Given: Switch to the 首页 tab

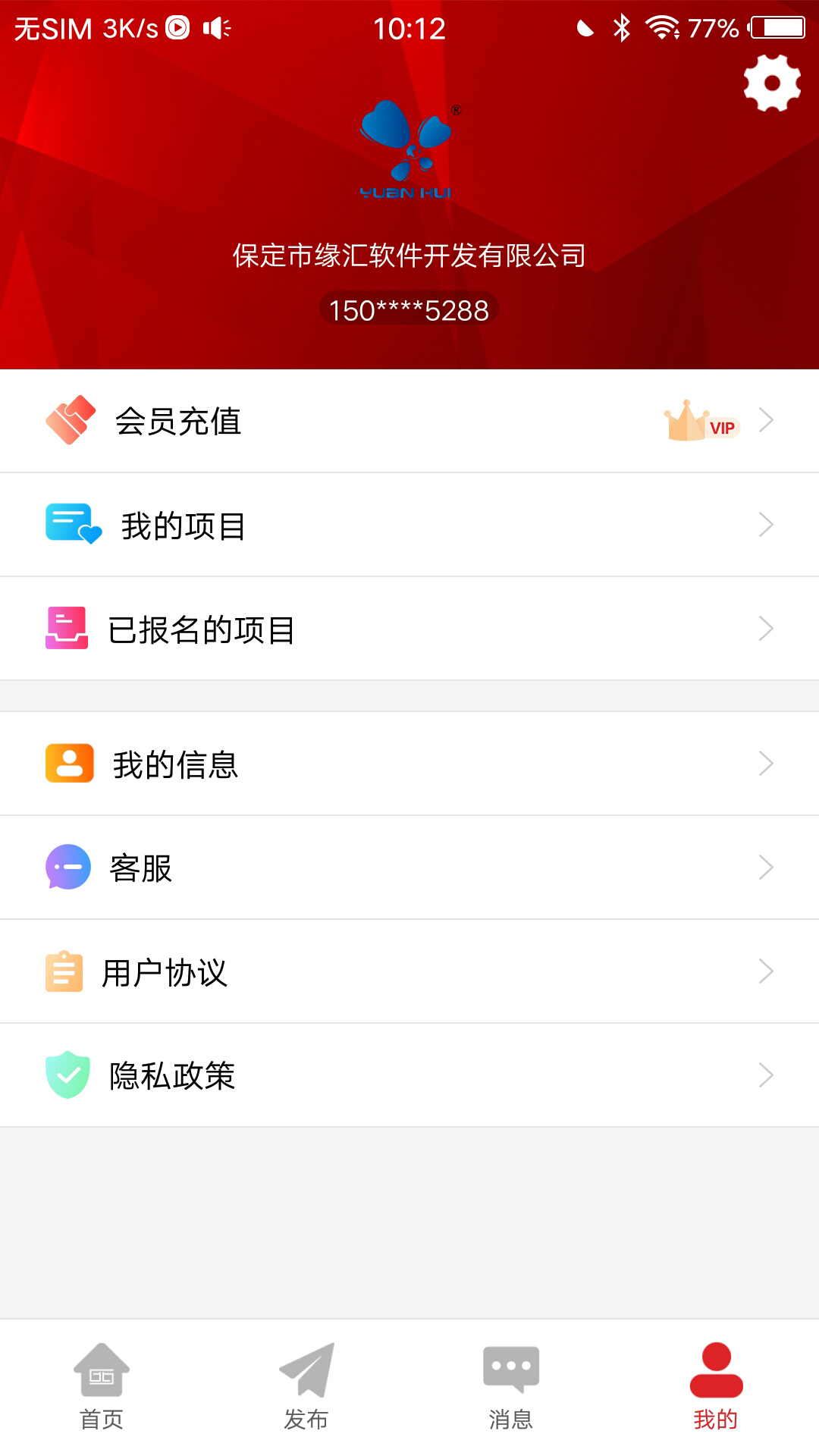Looking at the screenshot, I should [102, 1386].
